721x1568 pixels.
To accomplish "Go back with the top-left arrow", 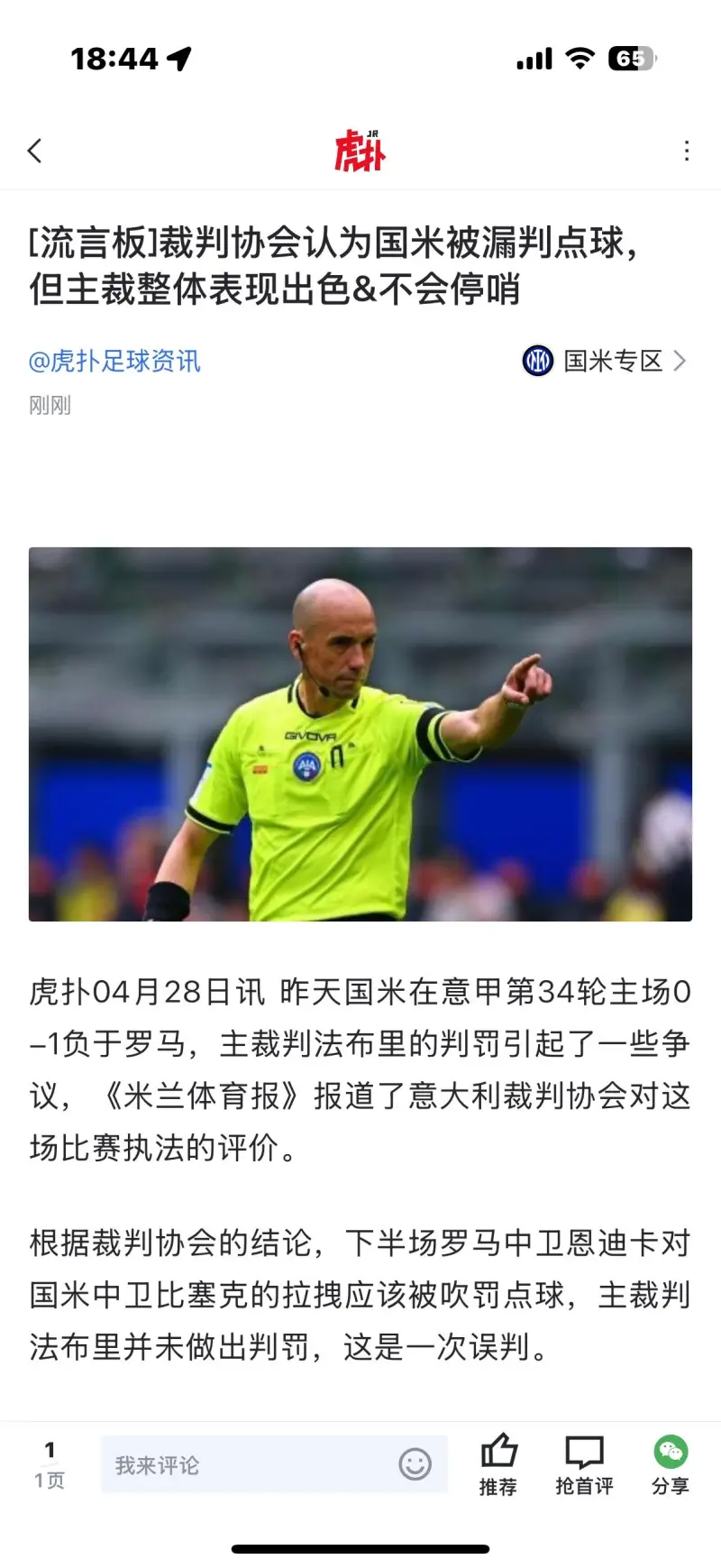I will tap(35, 151).
